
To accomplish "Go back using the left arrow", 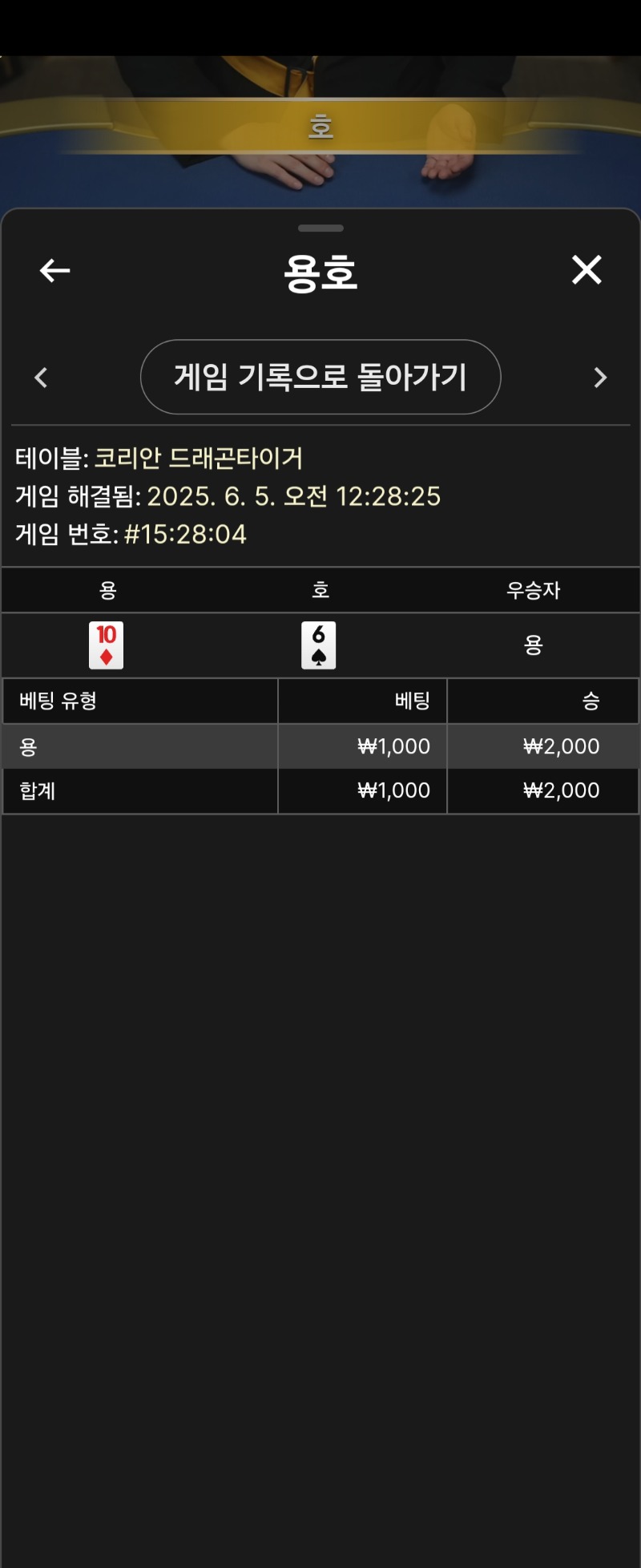I will click(54, 271).
